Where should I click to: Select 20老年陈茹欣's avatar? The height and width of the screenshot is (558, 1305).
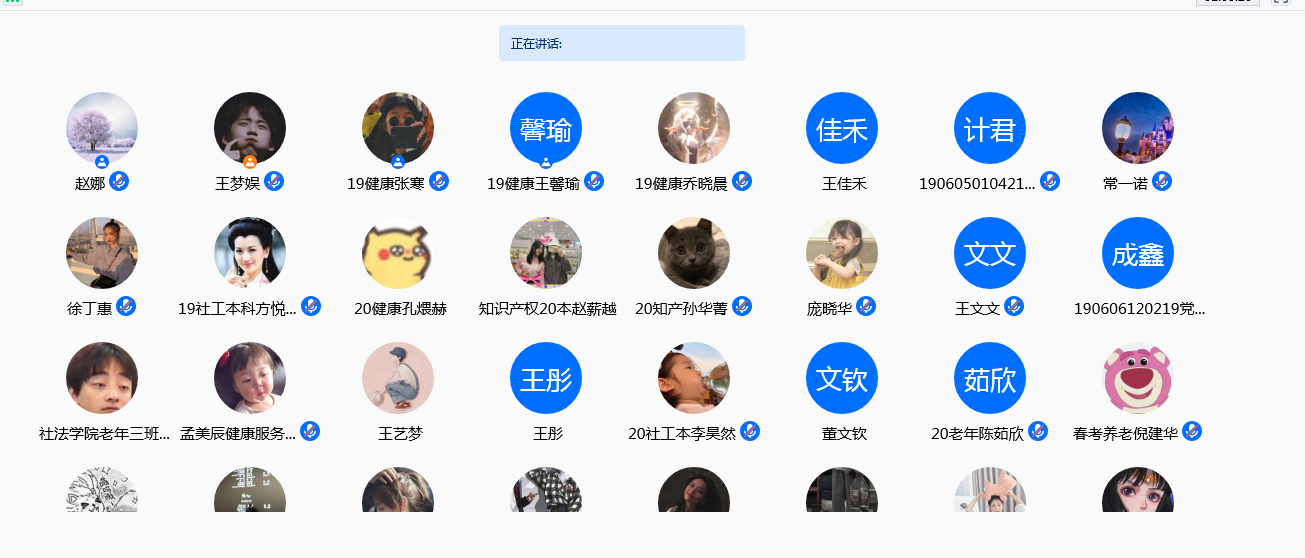pyautogui.click(x=990, y=378)
